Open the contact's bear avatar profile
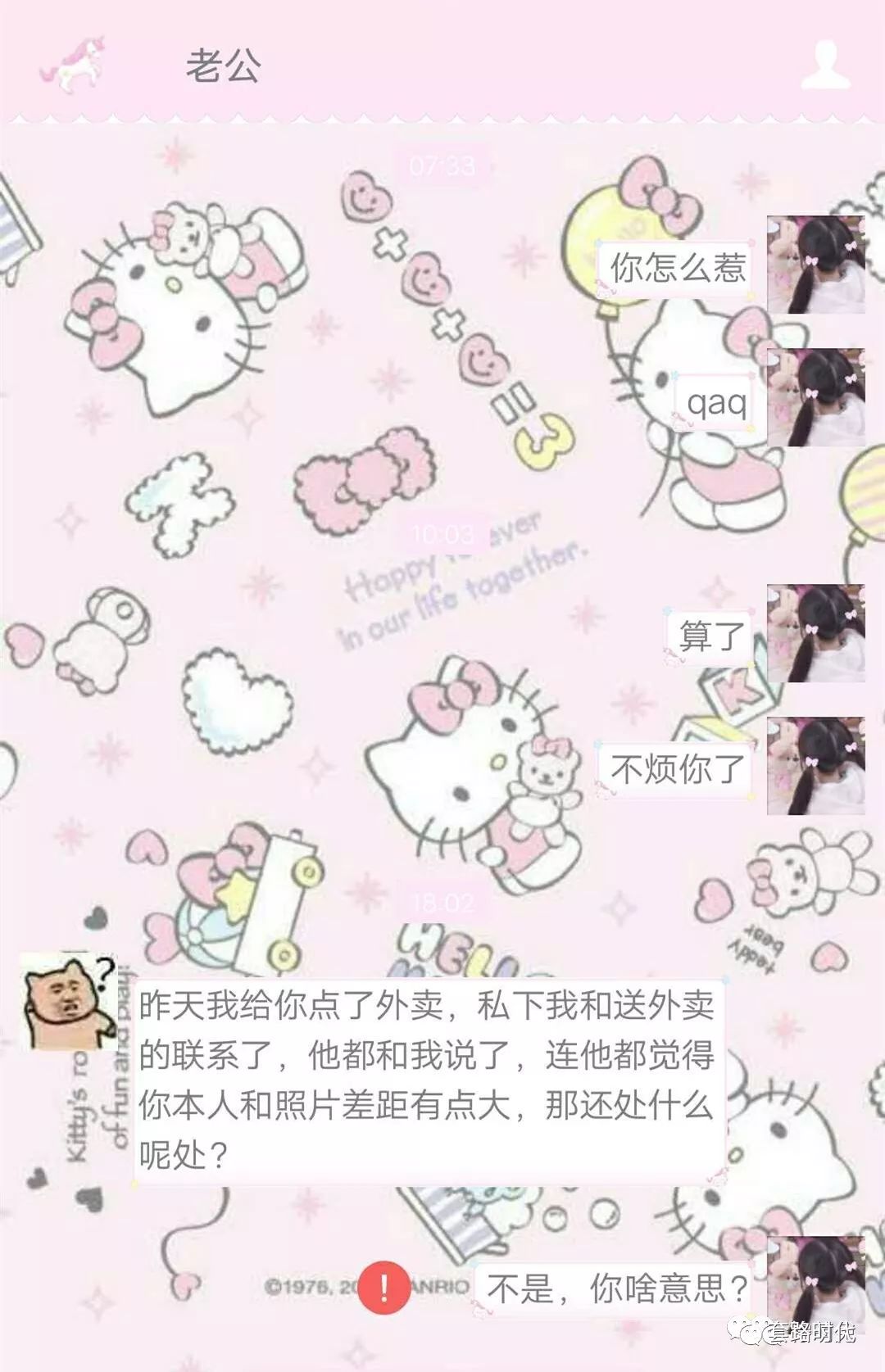 point(69,1002)
